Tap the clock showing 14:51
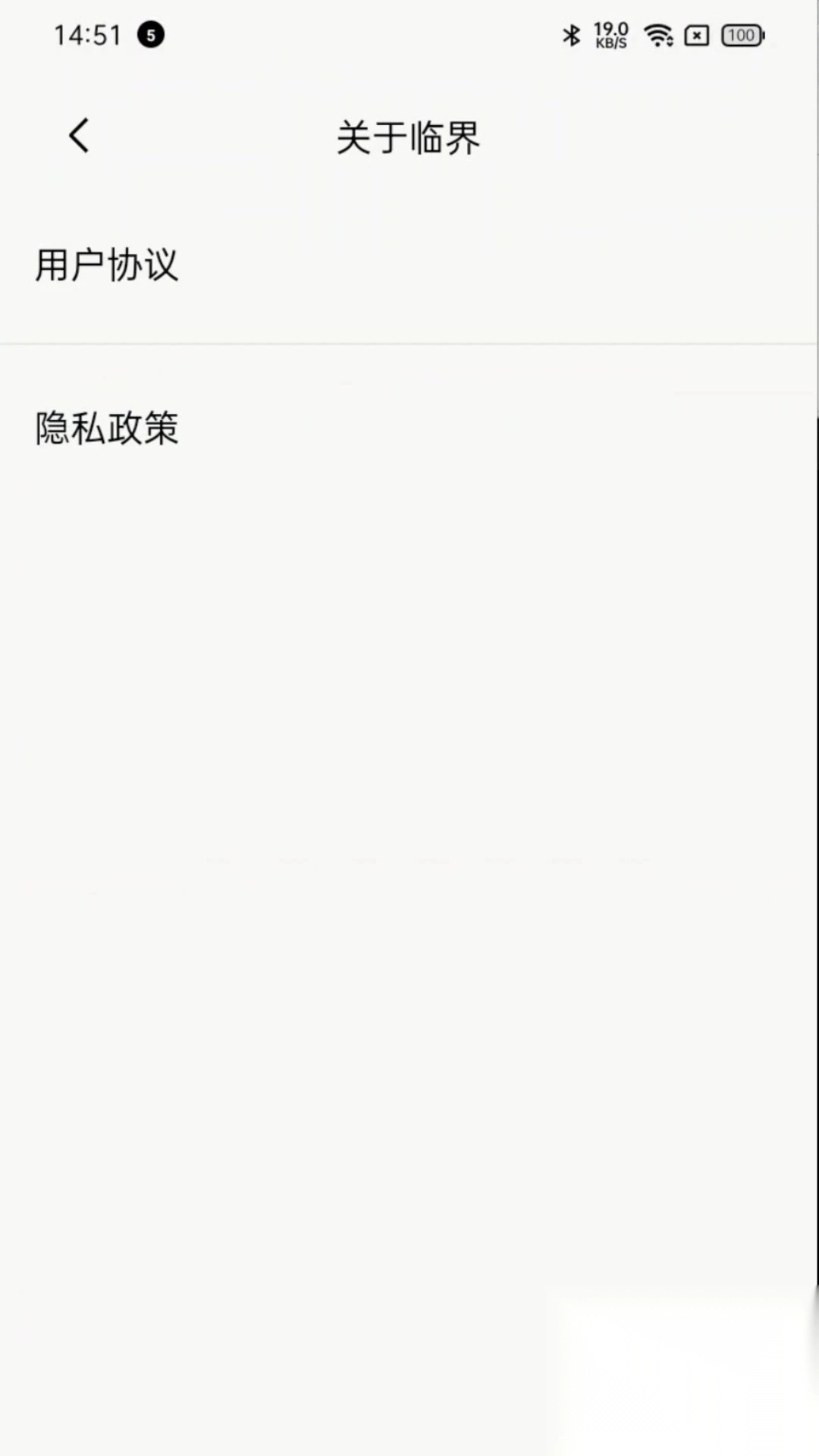 (88, 33)
